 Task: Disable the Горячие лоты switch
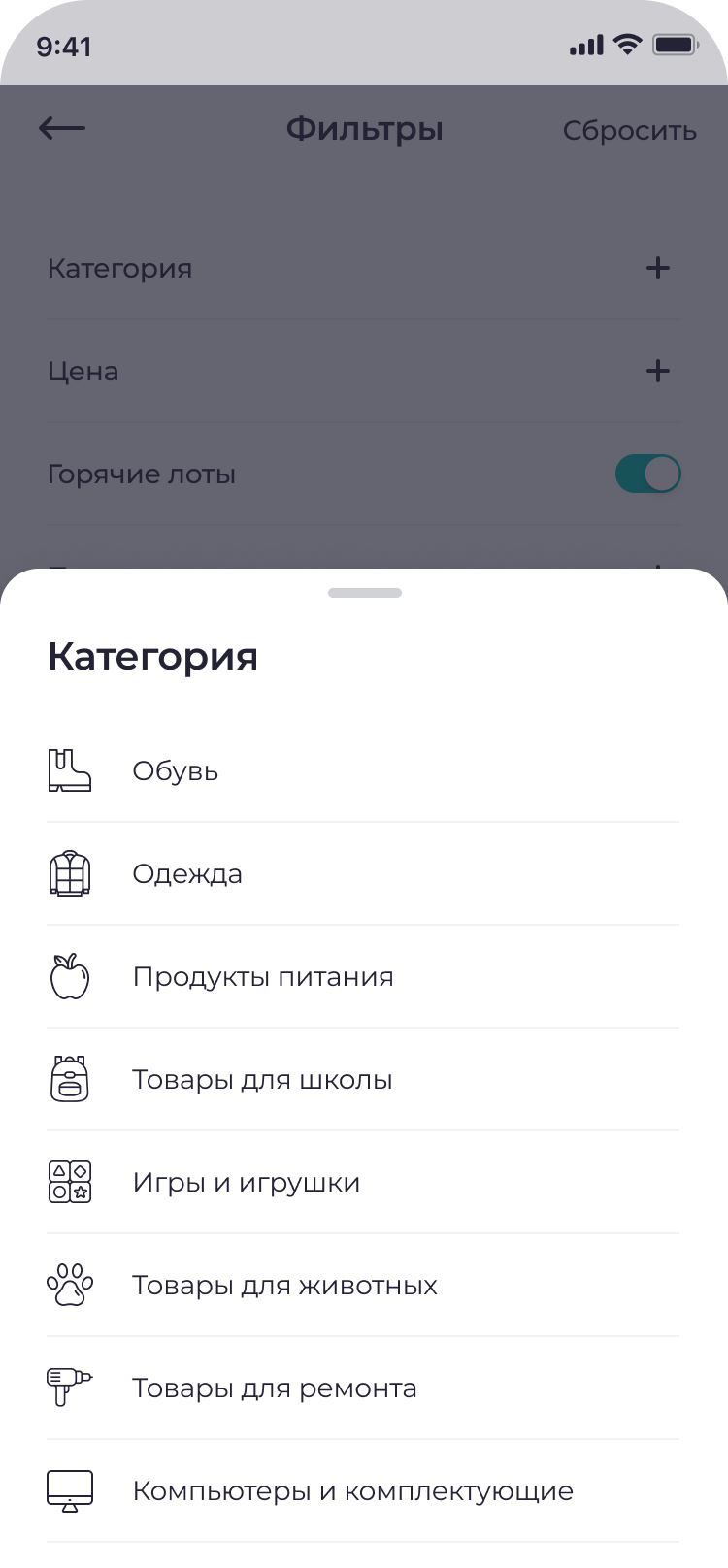(x=647, y=474)
